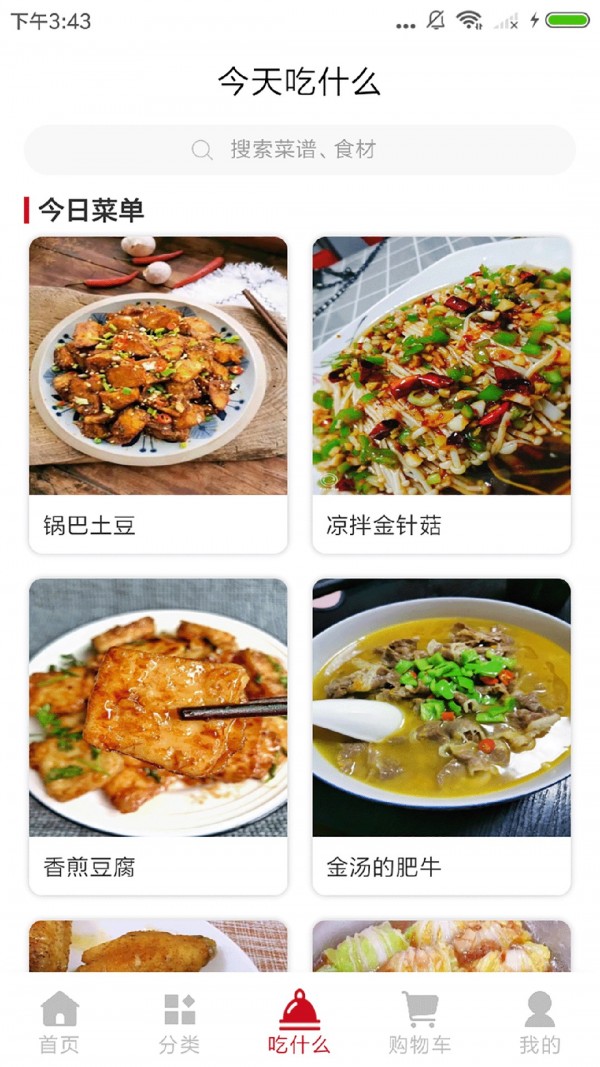Open the 金汤的肥牛 recipe
This screenshot has height=1067, width=600.
[441, 736]
